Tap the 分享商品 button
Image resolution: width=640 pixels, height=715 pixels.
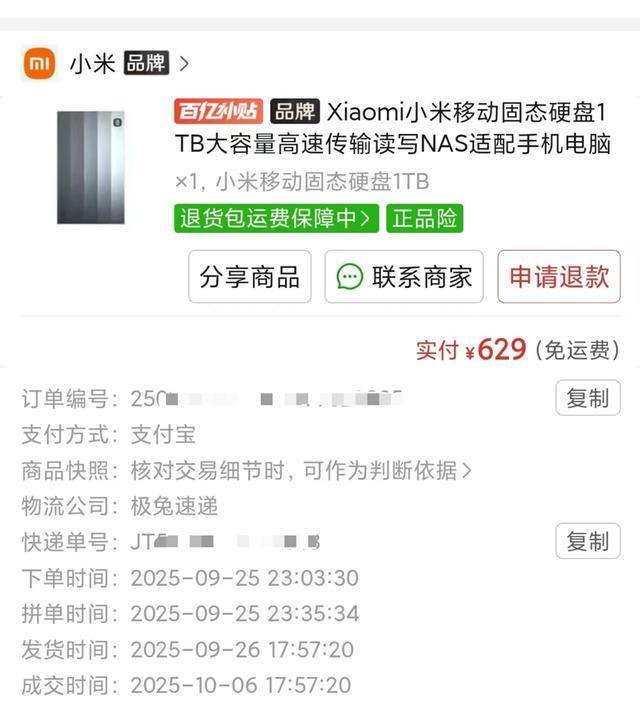[x=250, y=277]
